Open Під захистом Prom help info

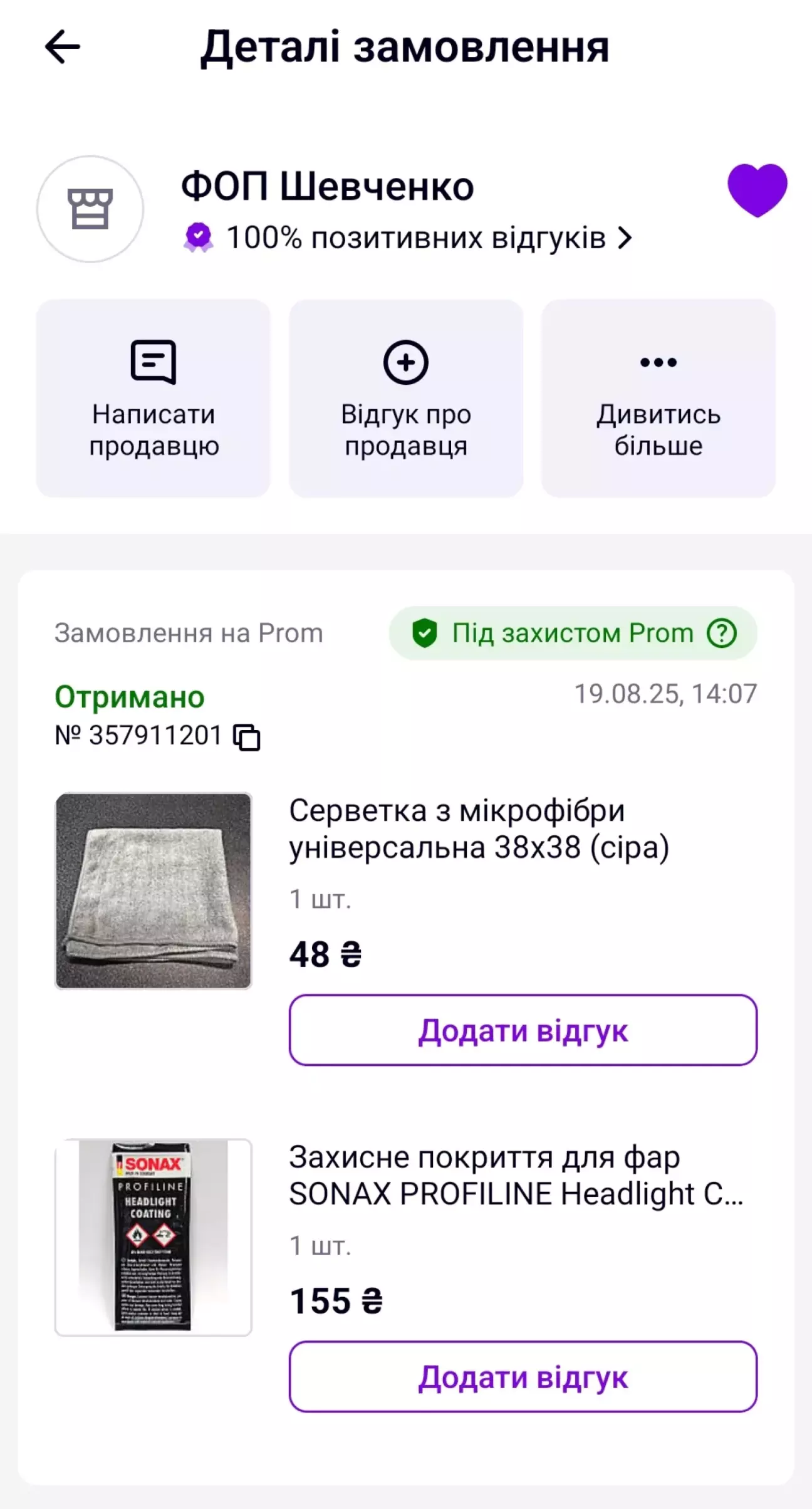click(x=722, y=633)
